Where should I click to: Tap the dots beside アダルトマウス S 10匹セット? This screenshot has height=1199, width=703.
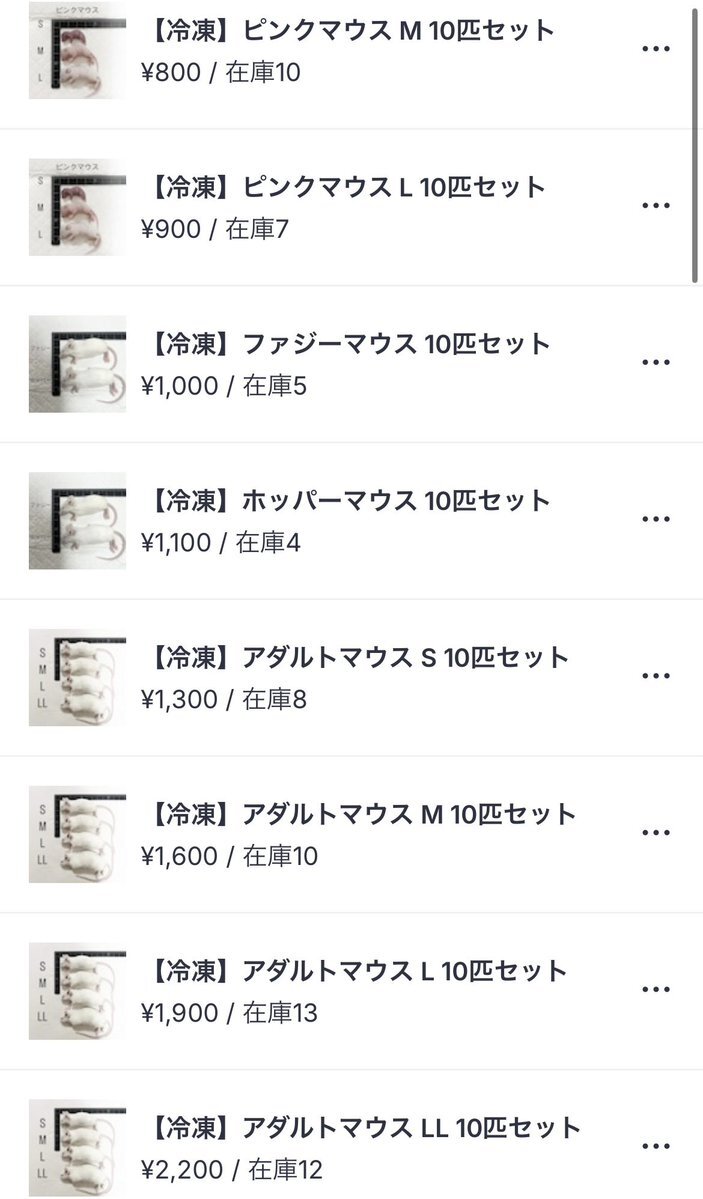click(656, 676)
